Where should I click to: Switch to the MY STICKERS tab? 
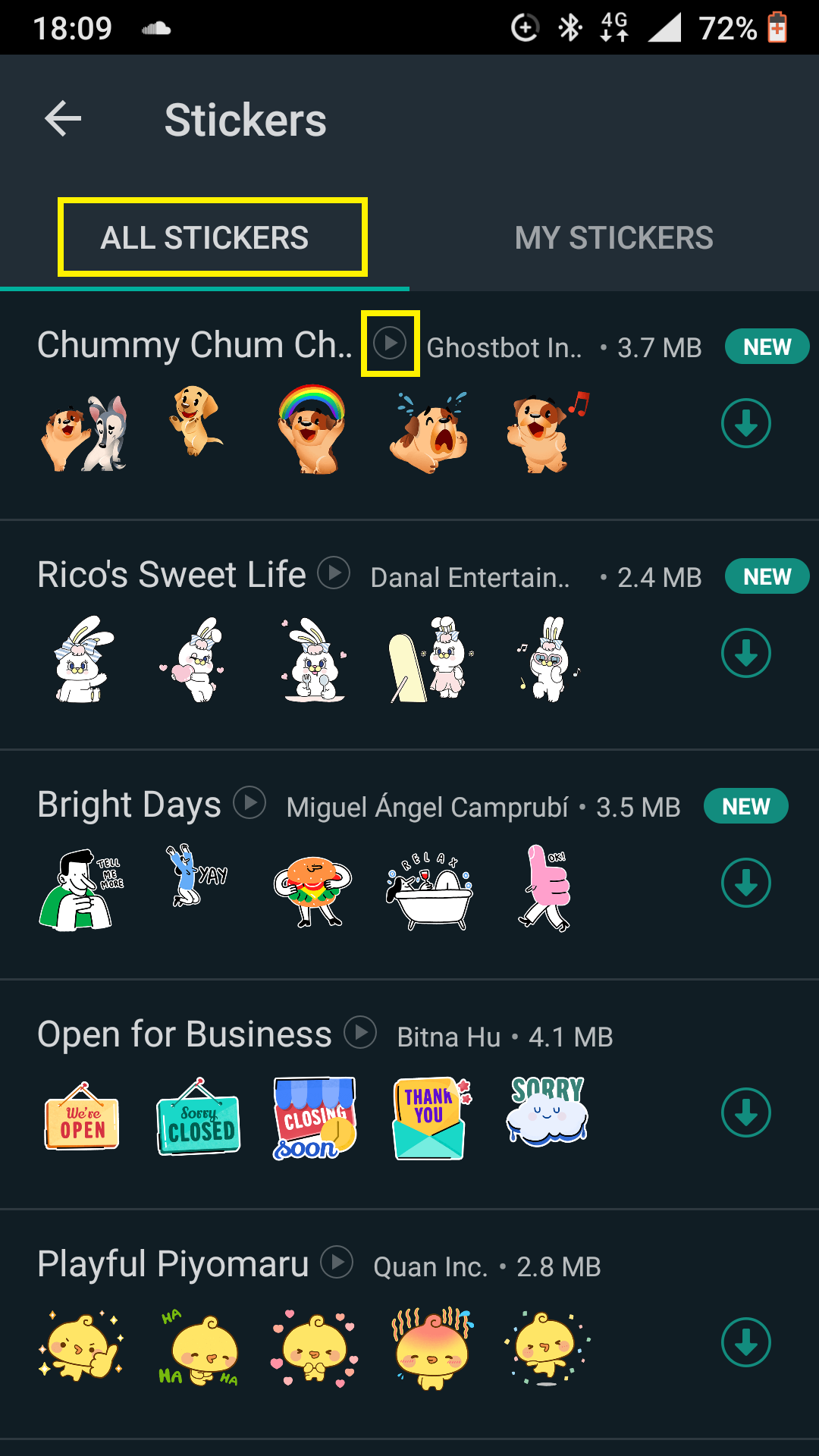click(x=614, y=237)
